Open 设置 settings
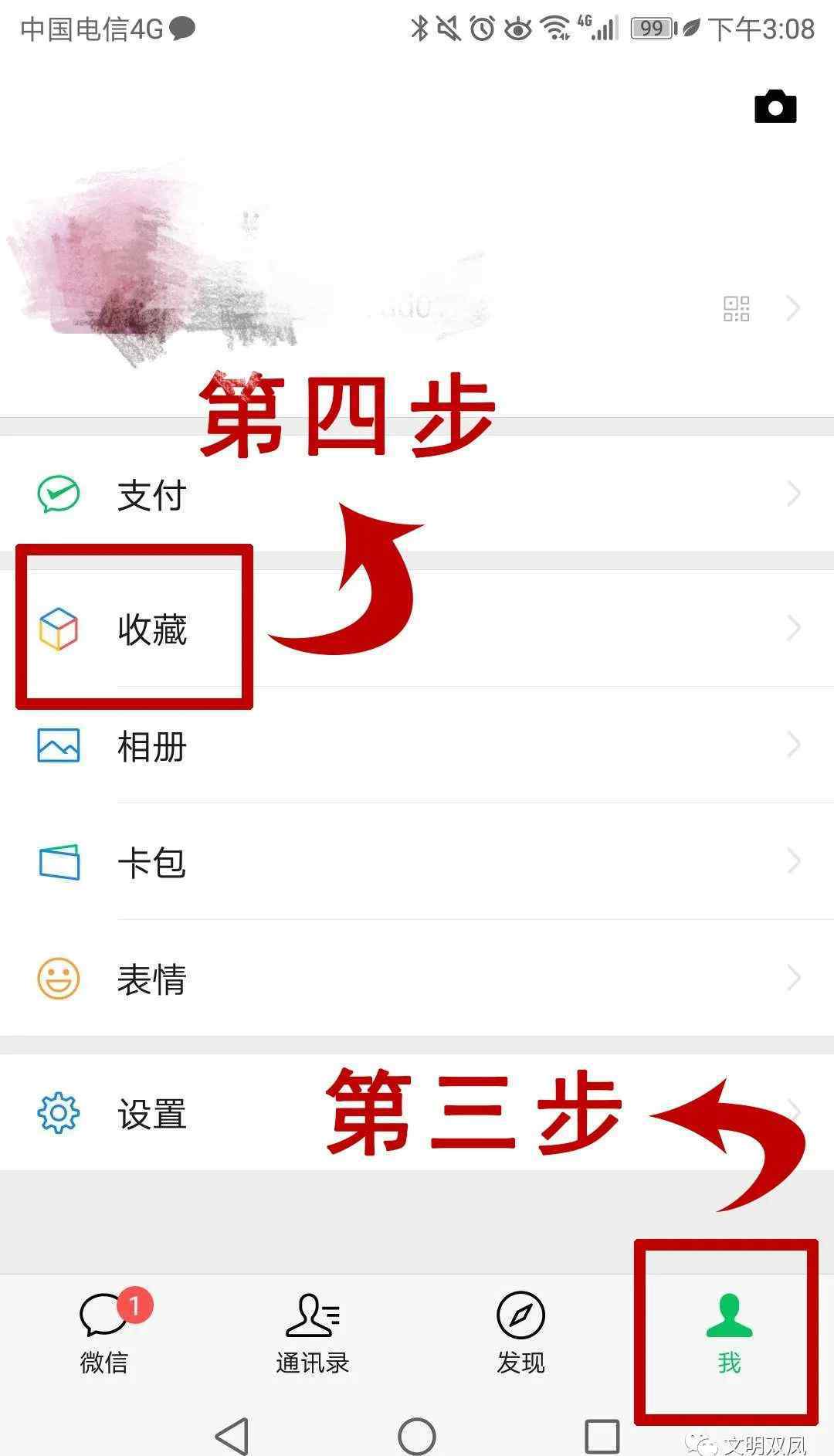Image resolution: width=834 pixels, height=1456 pixels. pos(417,1112)
